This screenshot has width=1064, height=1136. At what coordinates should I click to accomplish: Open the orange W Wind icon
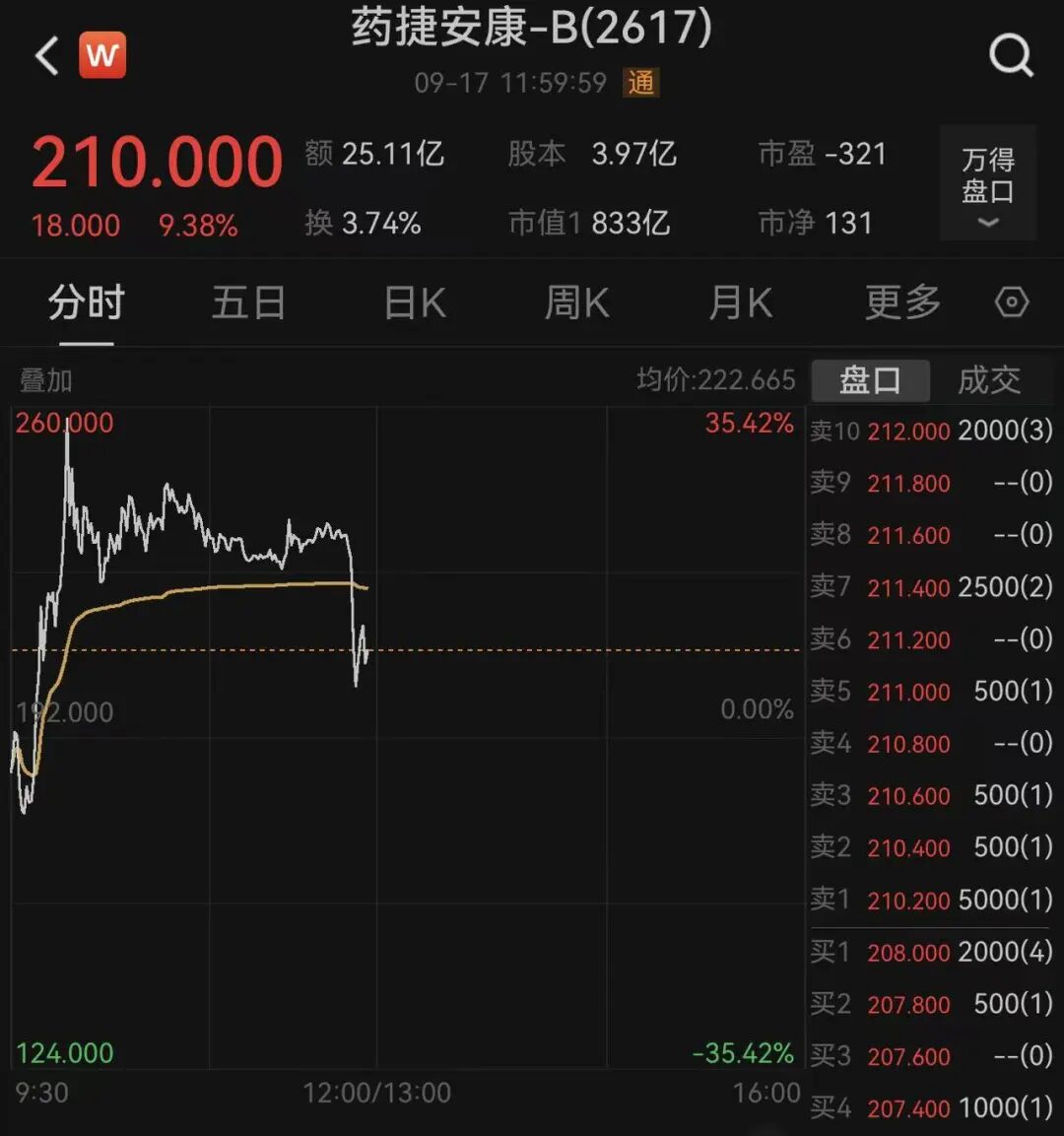[102, 56]
